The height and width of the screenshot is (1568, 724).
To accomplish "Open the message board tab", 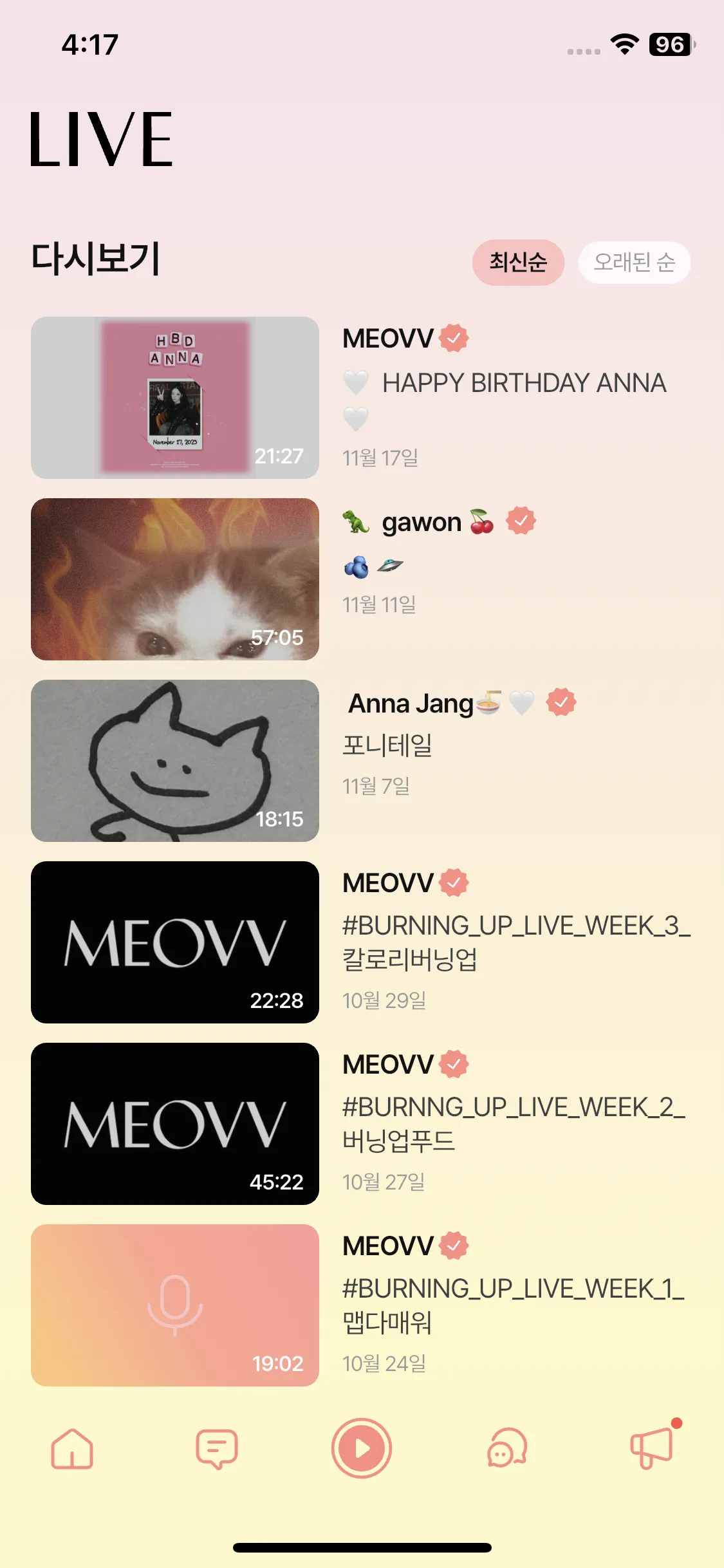I will [x=217, y=1449].
